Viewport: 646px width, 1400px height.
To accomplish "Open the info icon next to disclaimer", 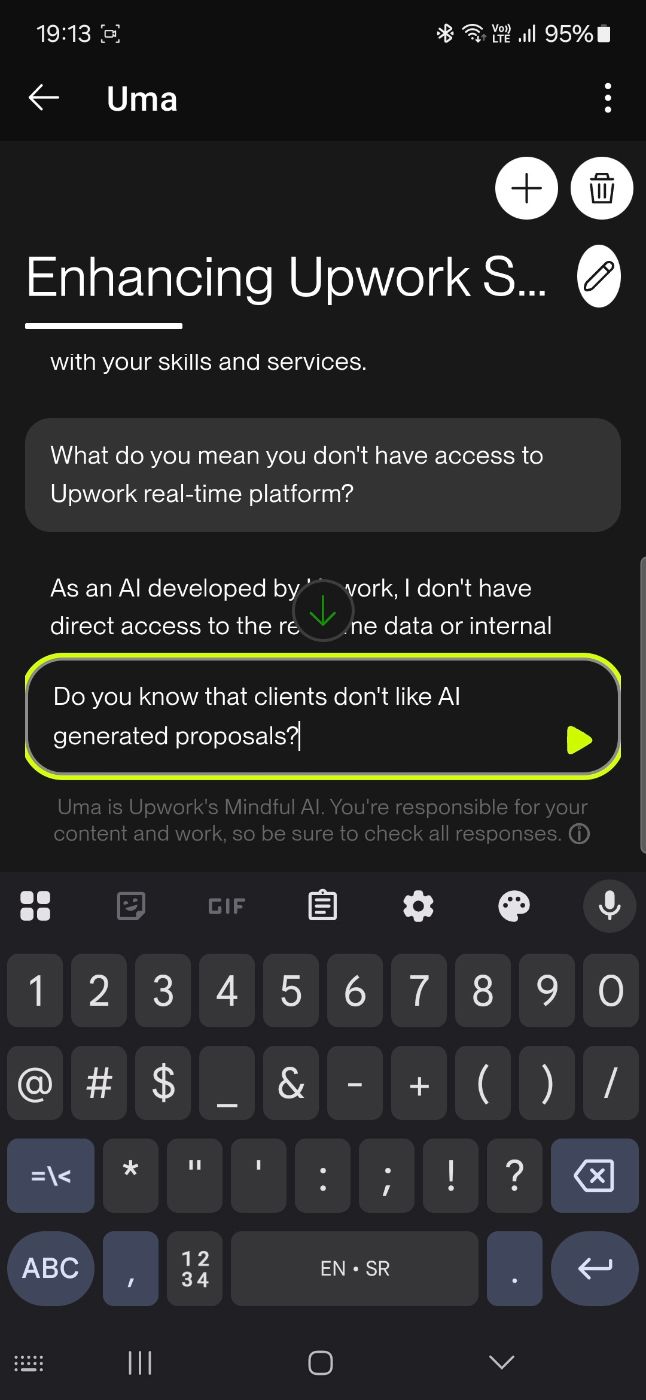I will pos(579,834).
